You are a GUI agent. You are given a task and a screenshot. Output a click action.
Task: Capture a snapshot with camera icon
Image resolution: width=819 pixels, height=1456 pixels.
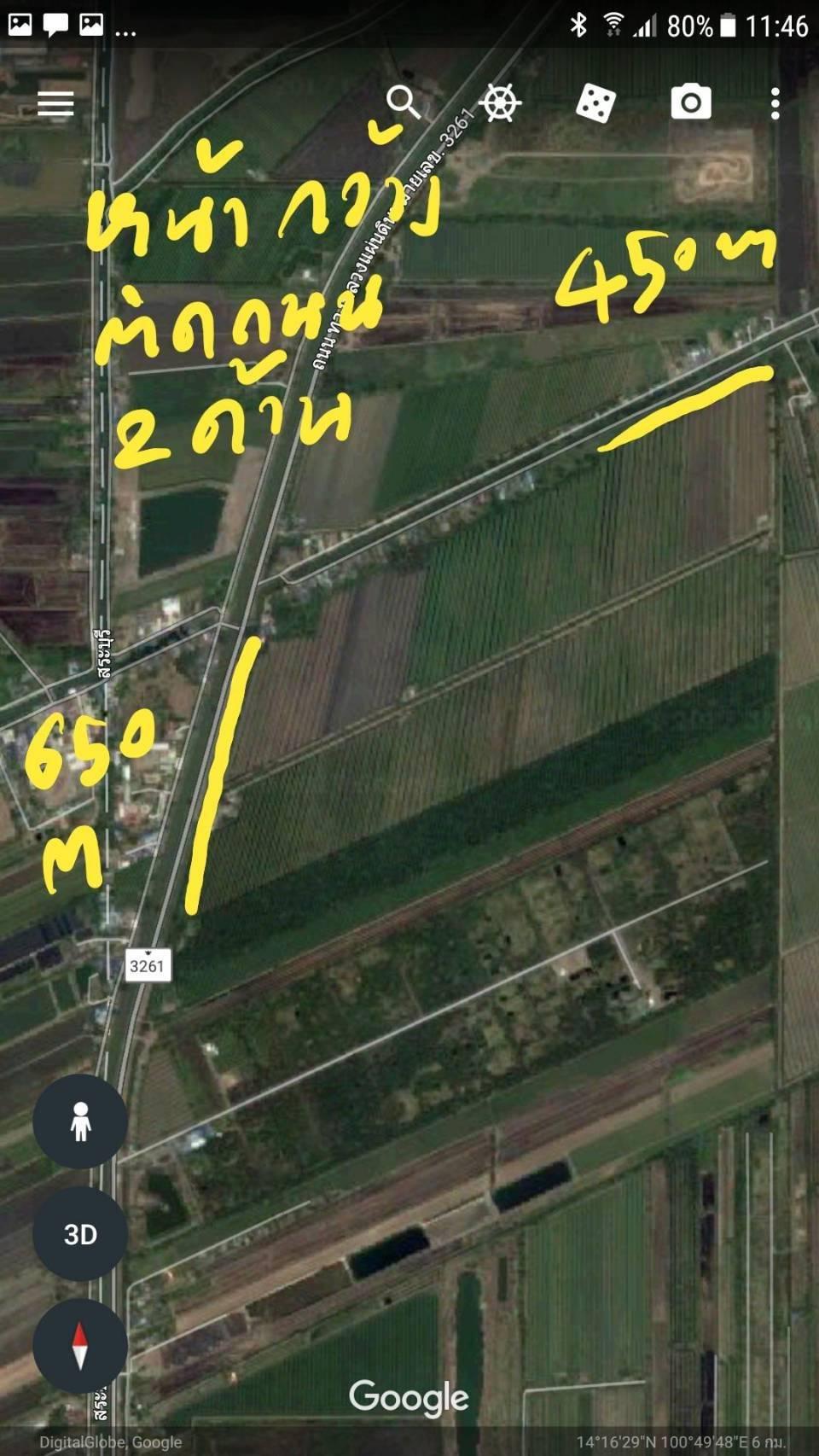point(691,102)
